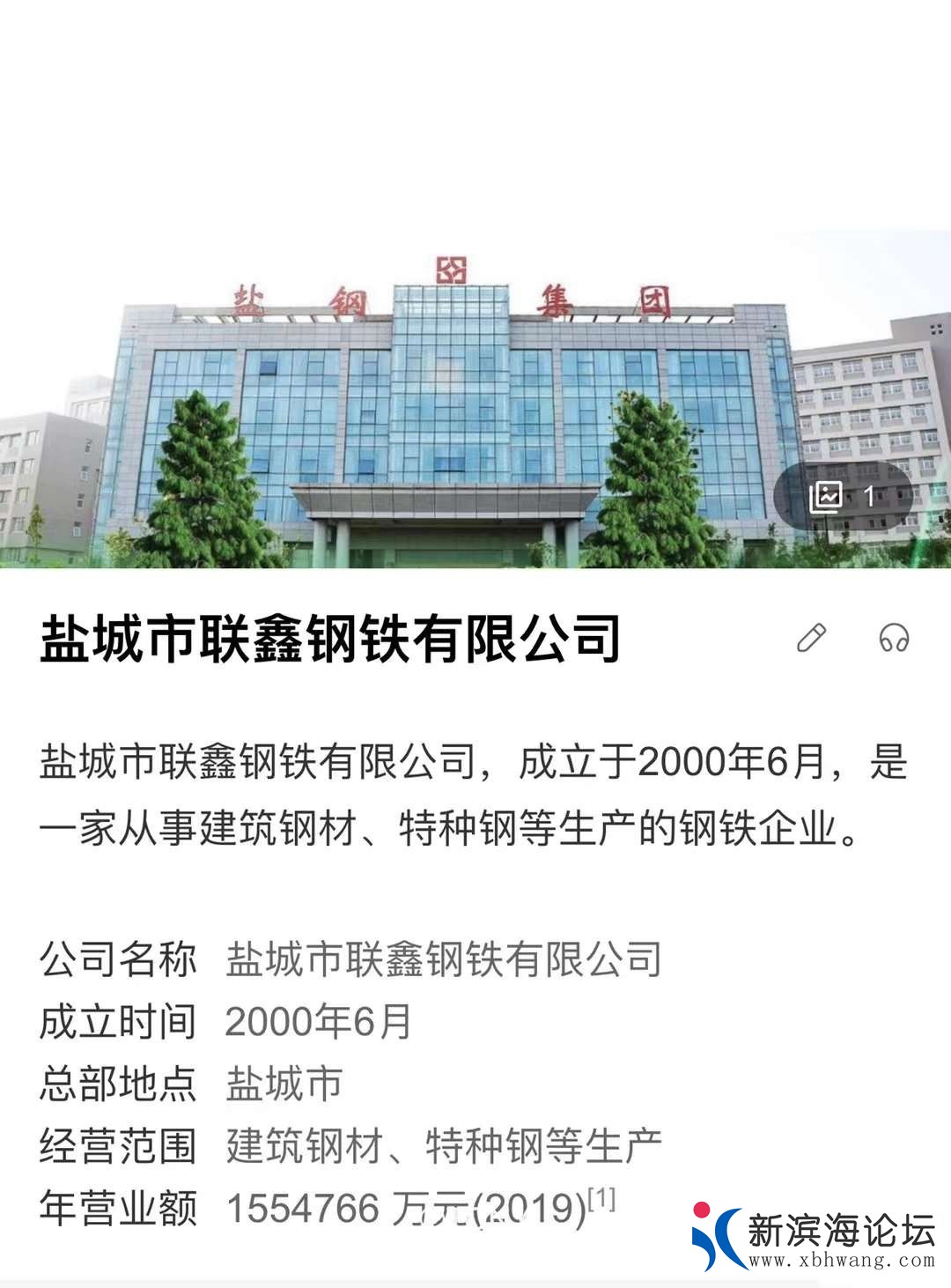Screen dimensions: 951x1288
Task: Open the image gallery showing 1 photo
Action: (x=843, y=496)
